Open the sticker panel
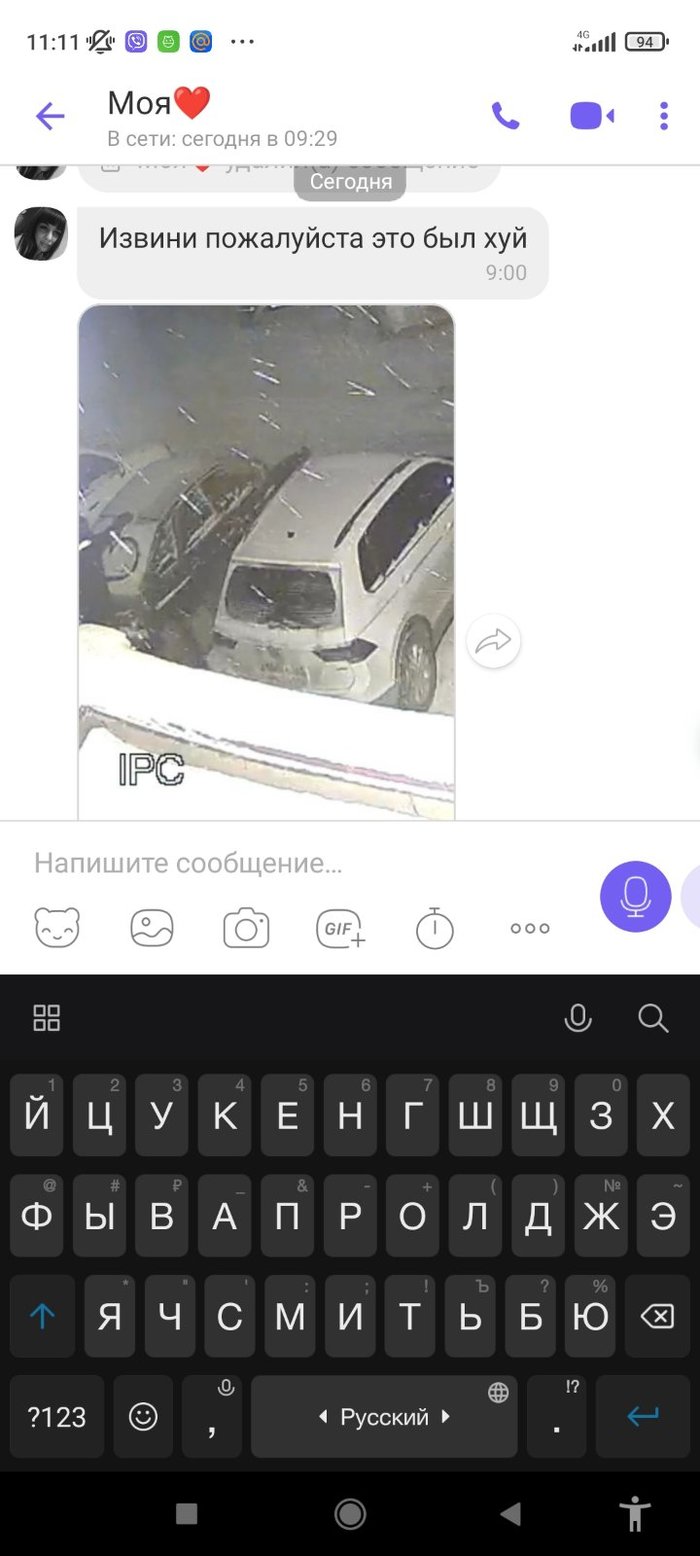The width and height of the screenshot is (700, 1556). tap(57, 928)
